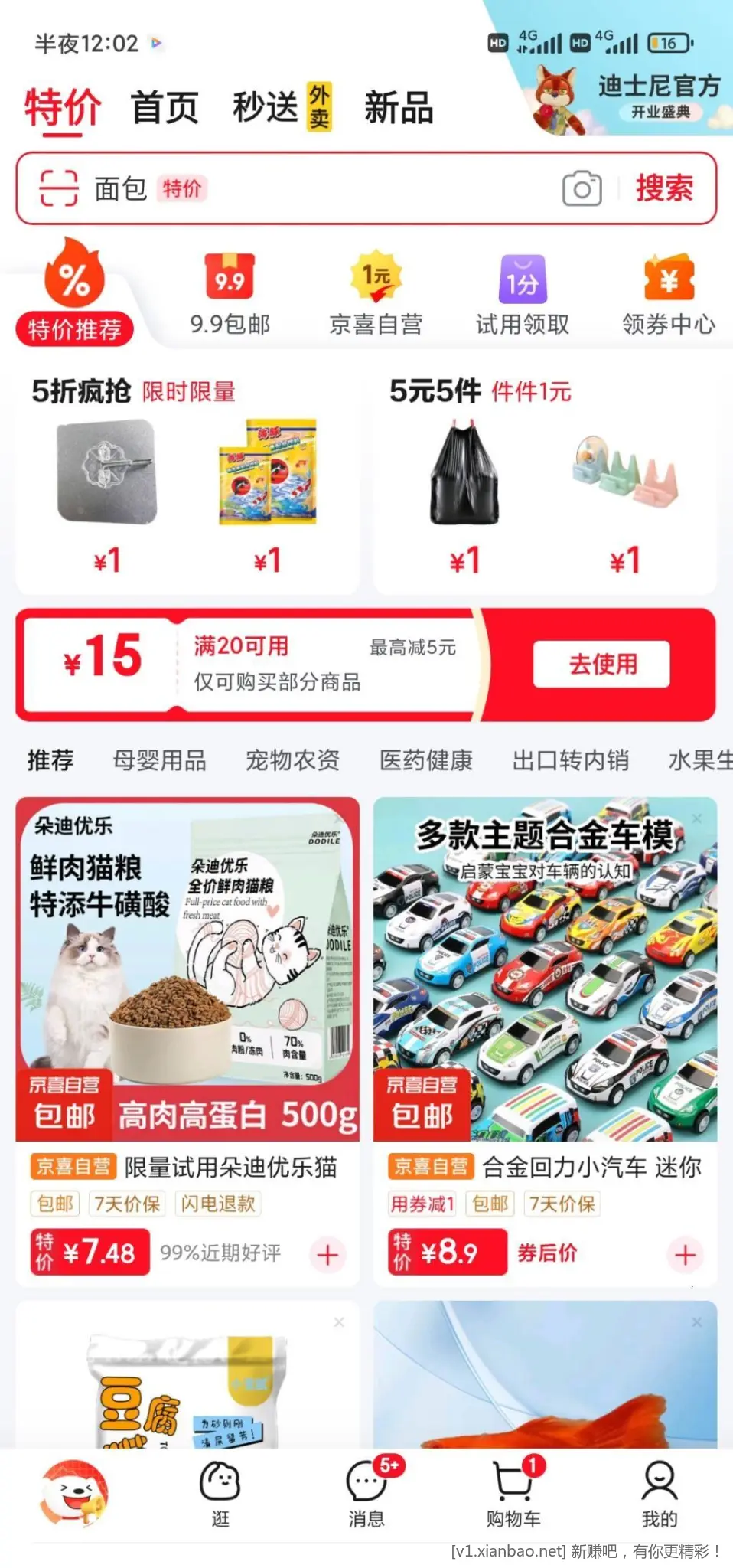Go to 领券中心 coupon center

pyautogui.click(x=669, y=296)
